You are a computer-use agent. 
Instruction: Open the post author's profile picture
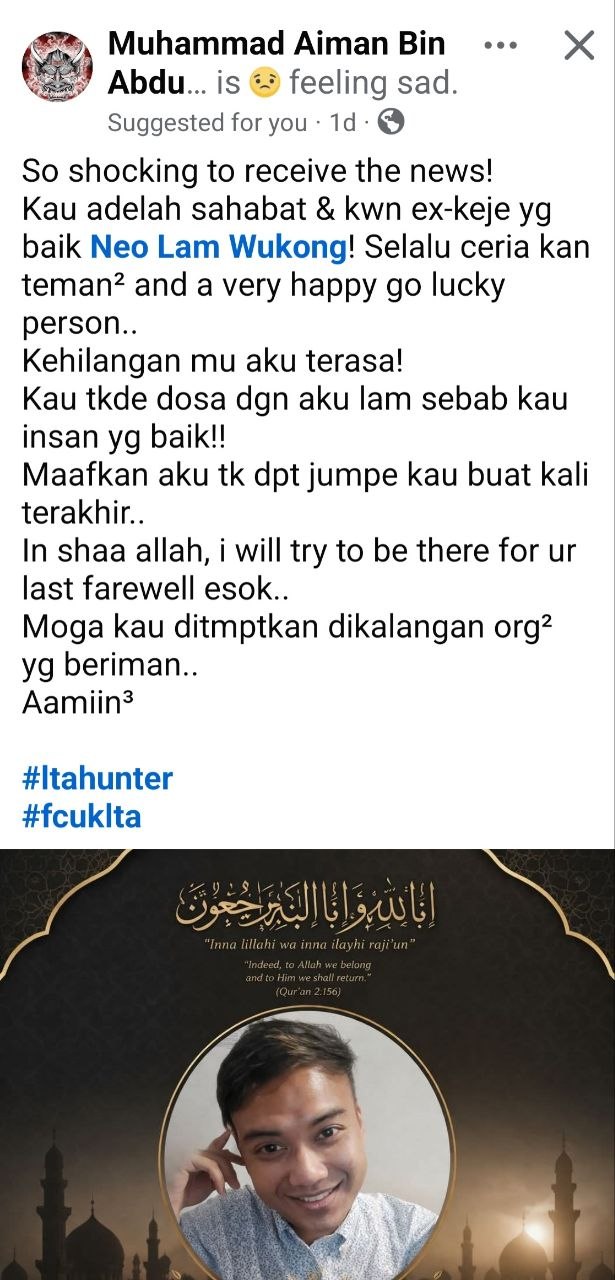click(x=56, y=68)
